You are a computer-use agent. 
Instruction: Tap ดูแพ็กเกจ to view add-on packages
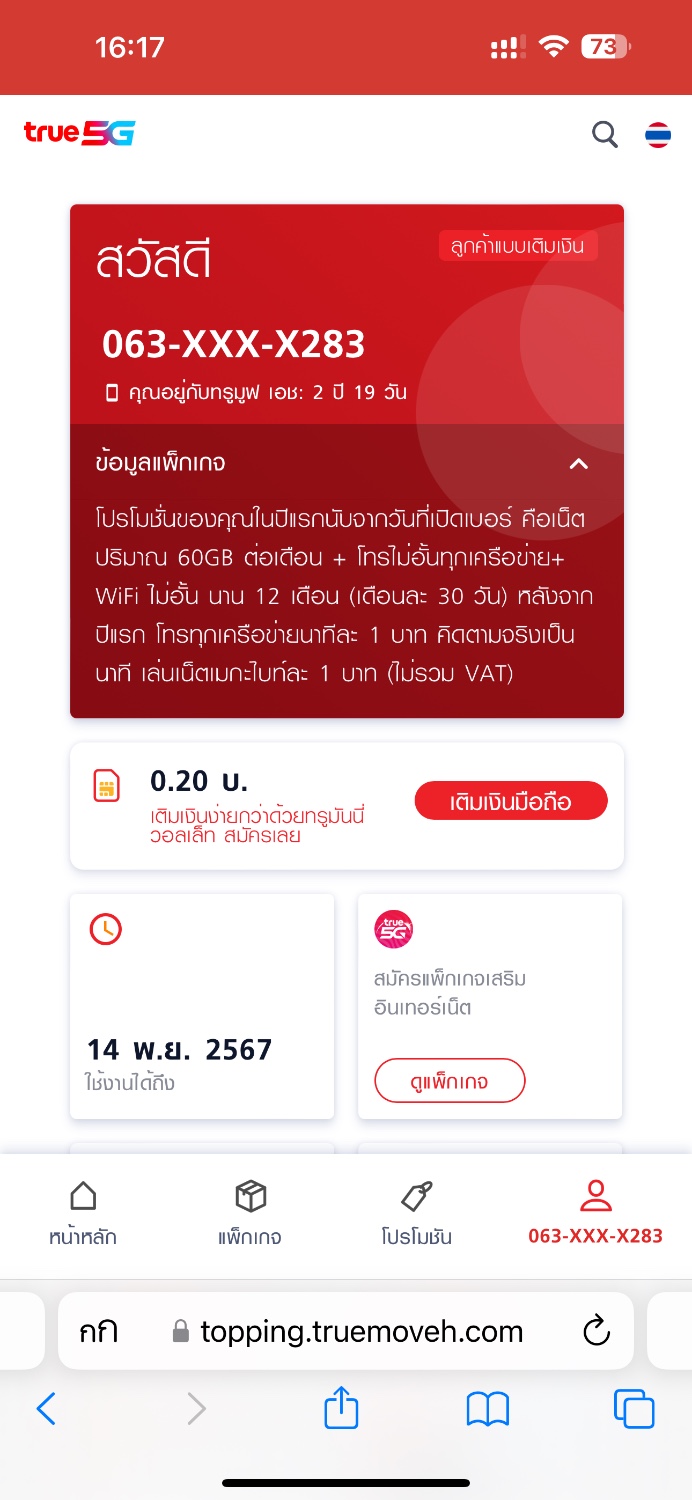coord(450,1081)
